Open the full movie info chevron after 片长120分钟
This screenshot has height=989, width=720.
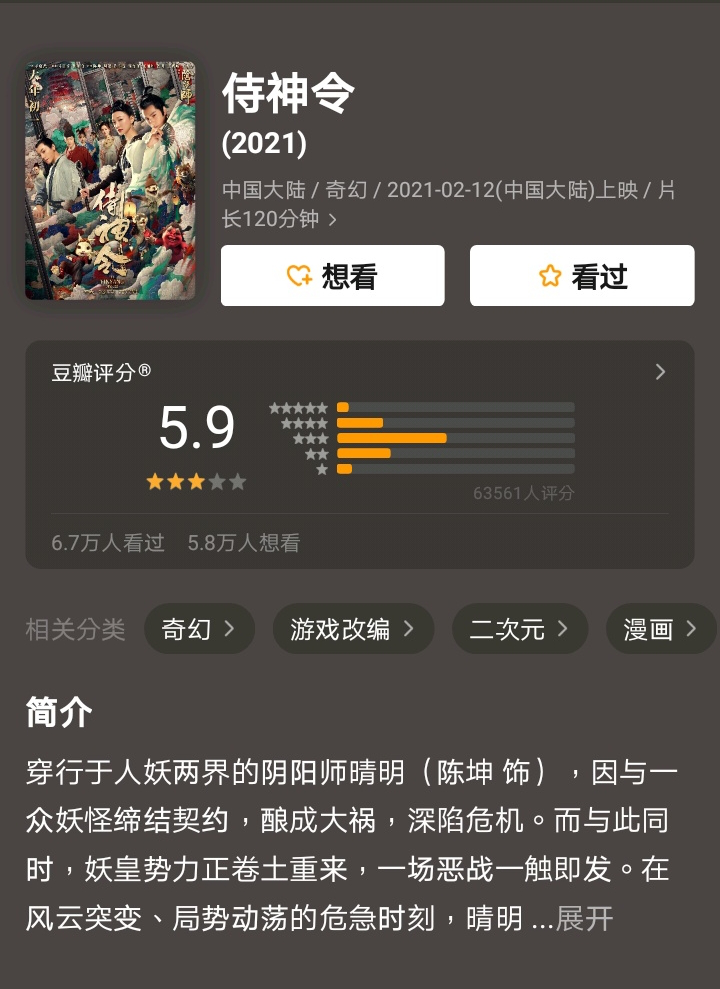coord(332,219)
